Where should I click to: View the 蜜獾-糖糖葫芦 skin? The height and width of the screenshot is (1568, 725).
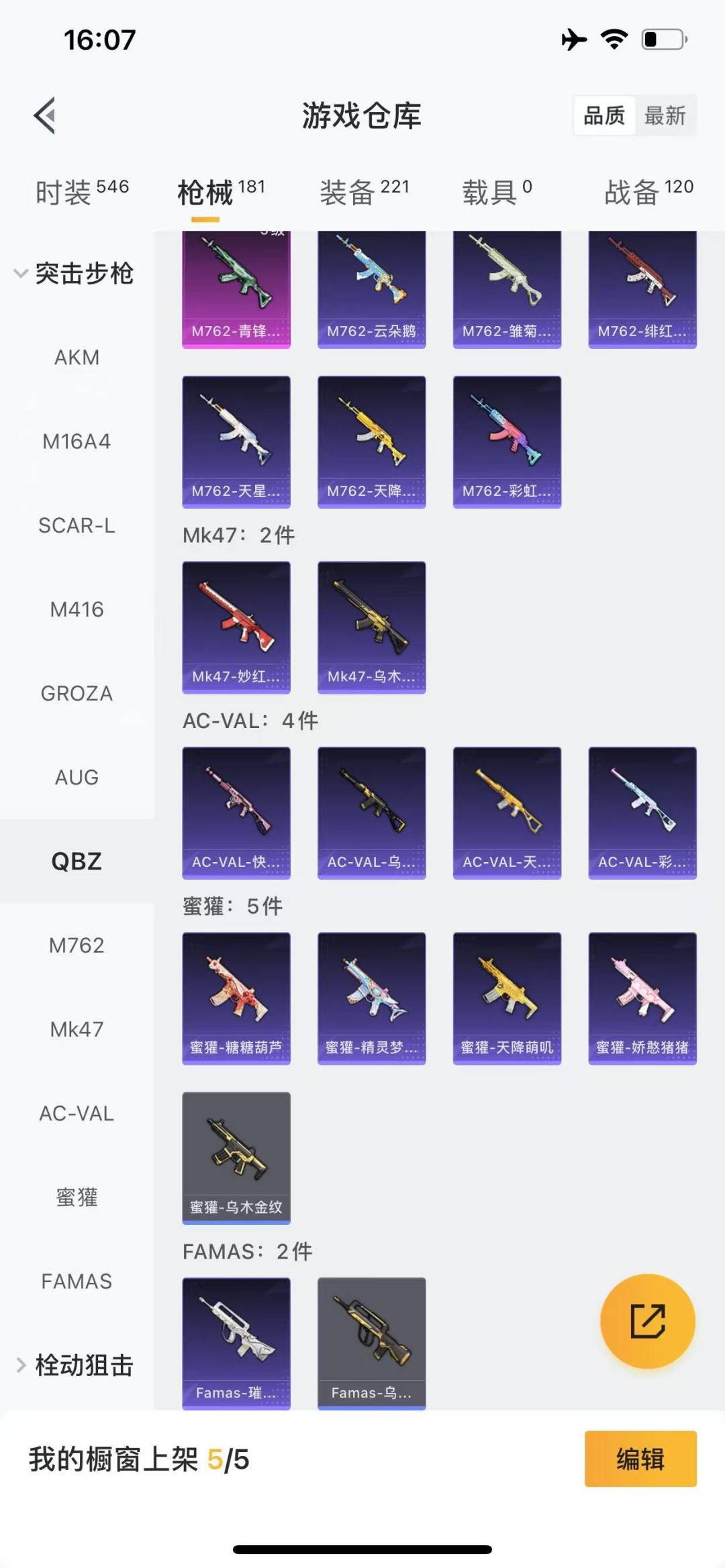236,998
